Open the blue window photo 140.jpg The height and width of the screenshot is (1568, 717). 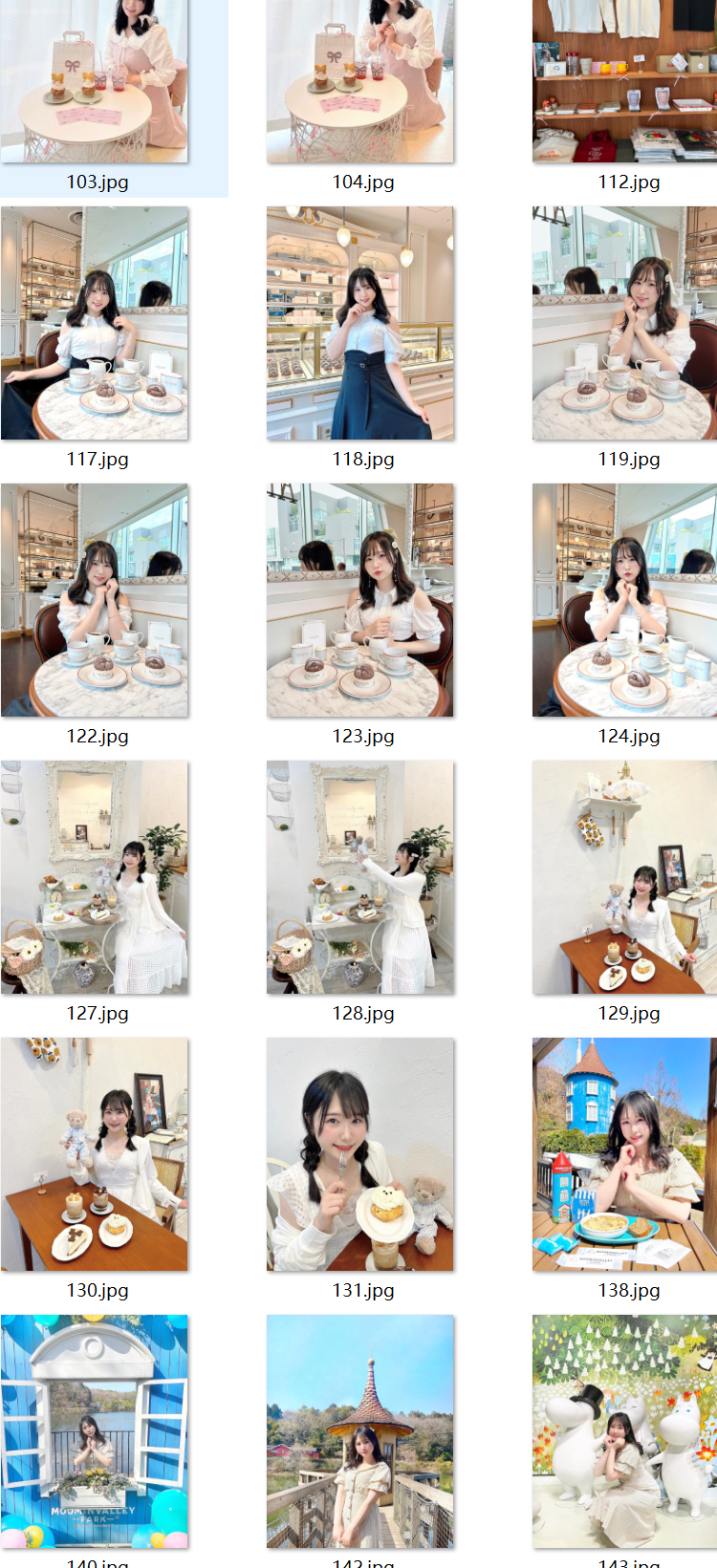coord(95,1431)
